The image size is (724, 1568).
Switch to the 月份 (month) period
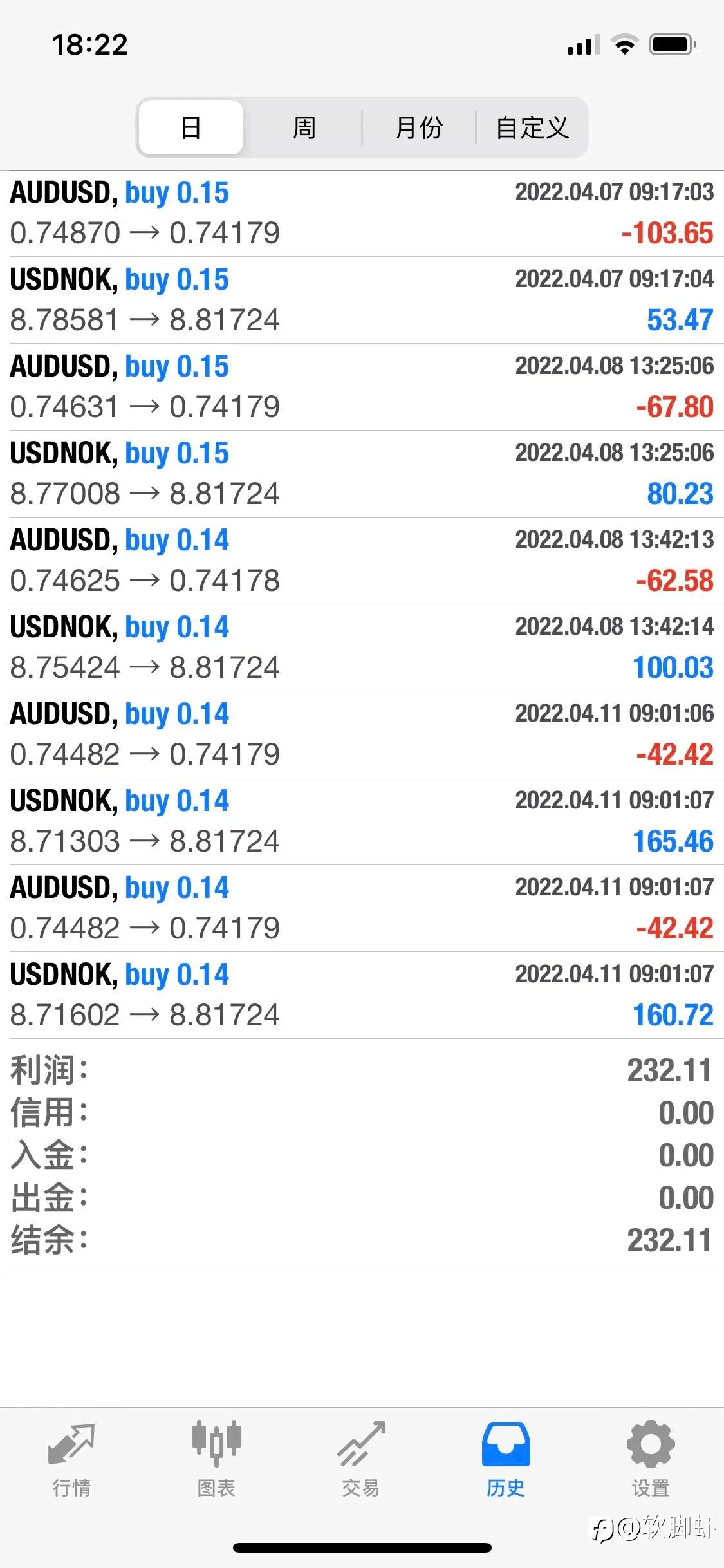pos(418,127)
